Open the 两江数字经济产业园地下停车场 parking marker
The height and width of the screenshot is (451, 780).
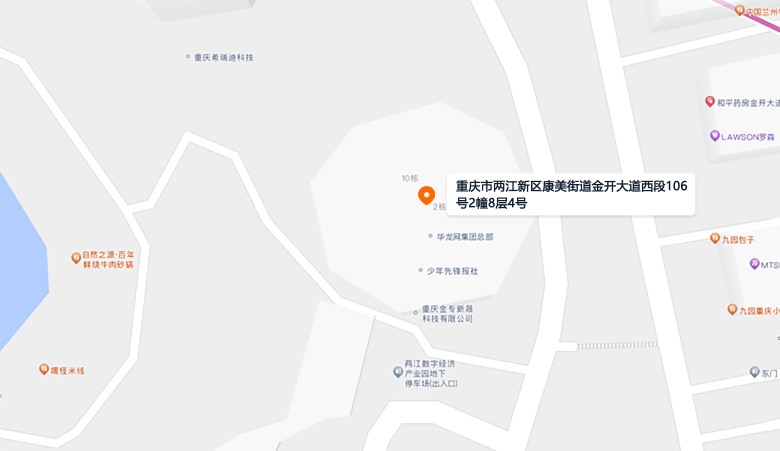tap(398, 373)
